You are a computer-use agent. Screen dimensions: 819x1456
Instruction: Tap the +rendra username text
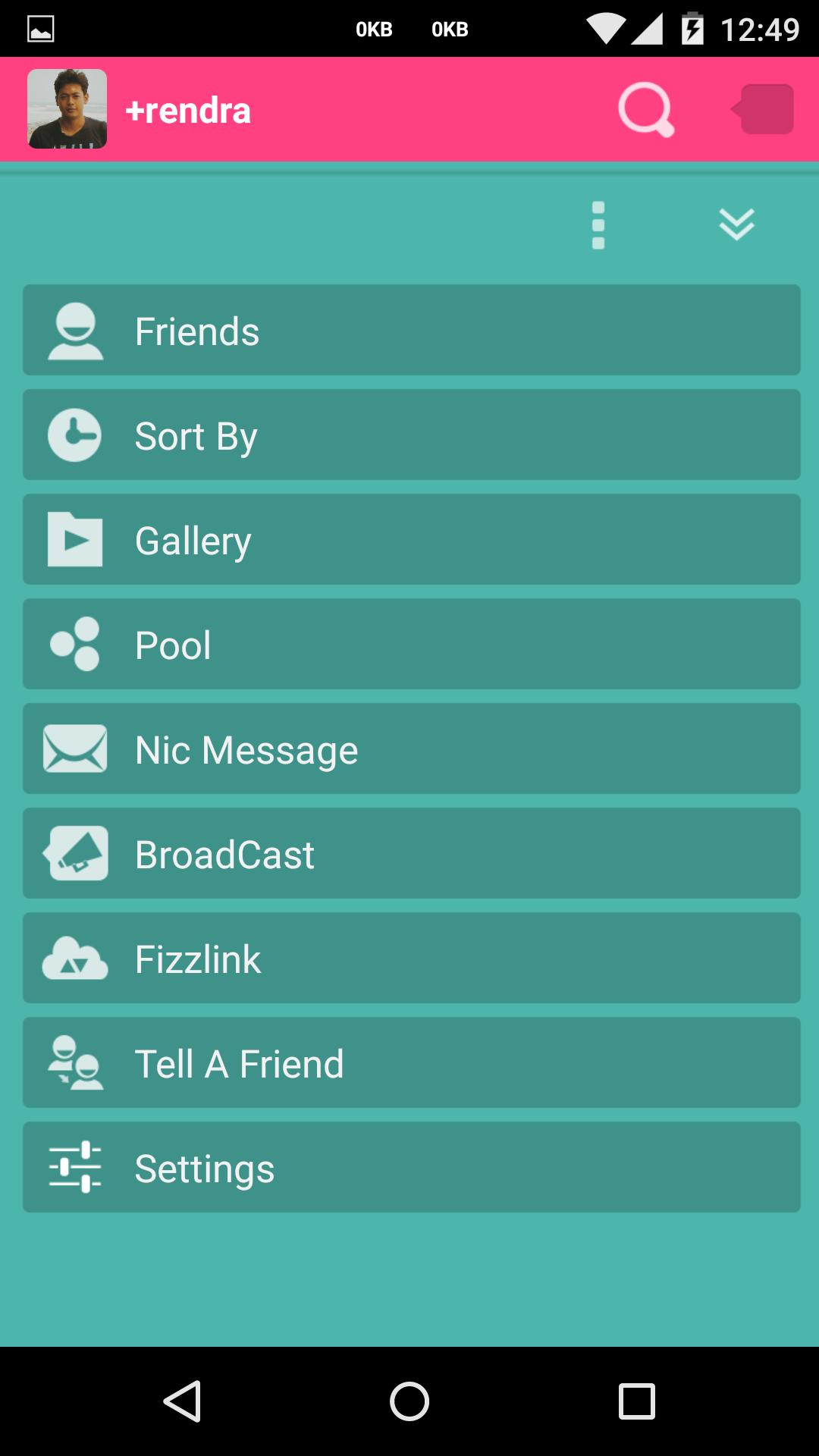[187, 108]
